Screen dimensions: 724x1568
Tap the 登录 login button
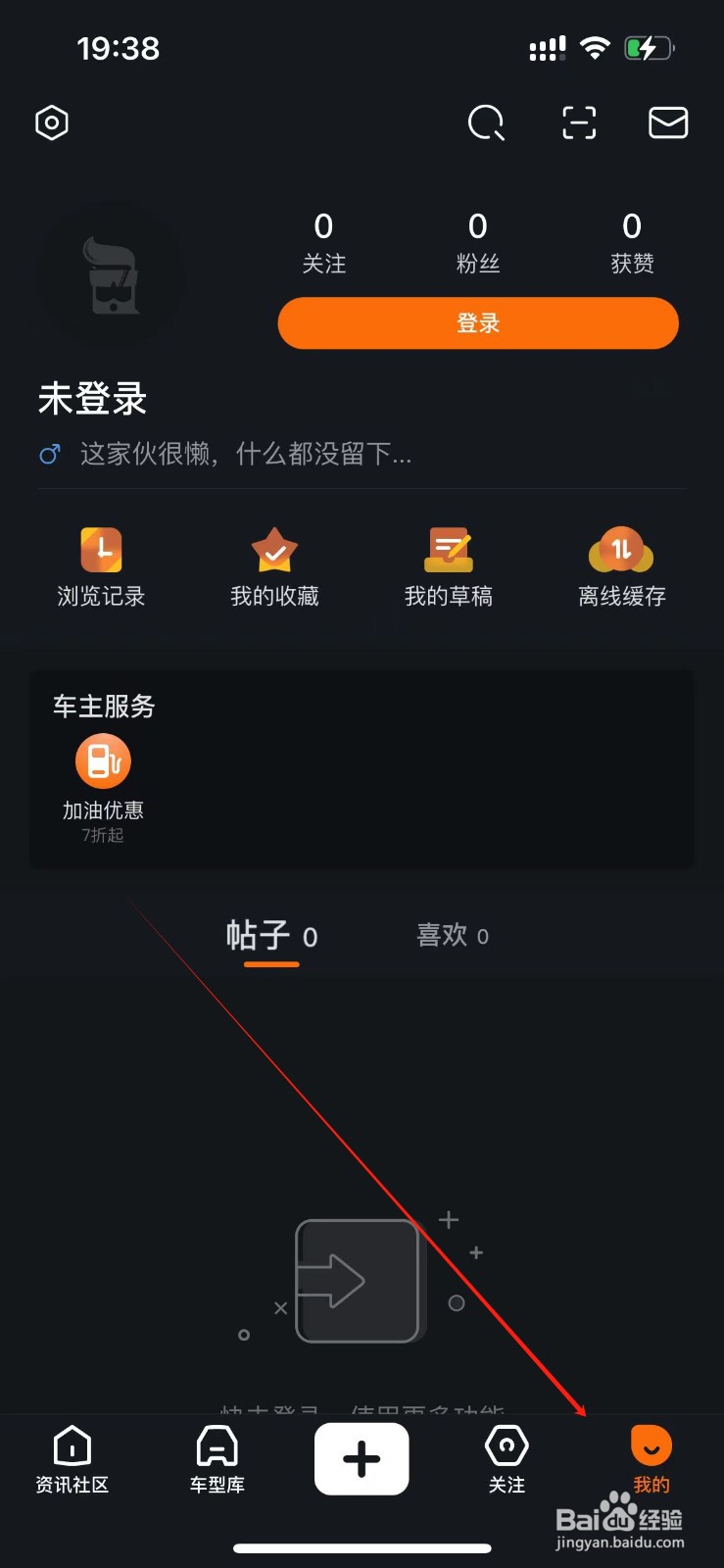click(477, 322)
